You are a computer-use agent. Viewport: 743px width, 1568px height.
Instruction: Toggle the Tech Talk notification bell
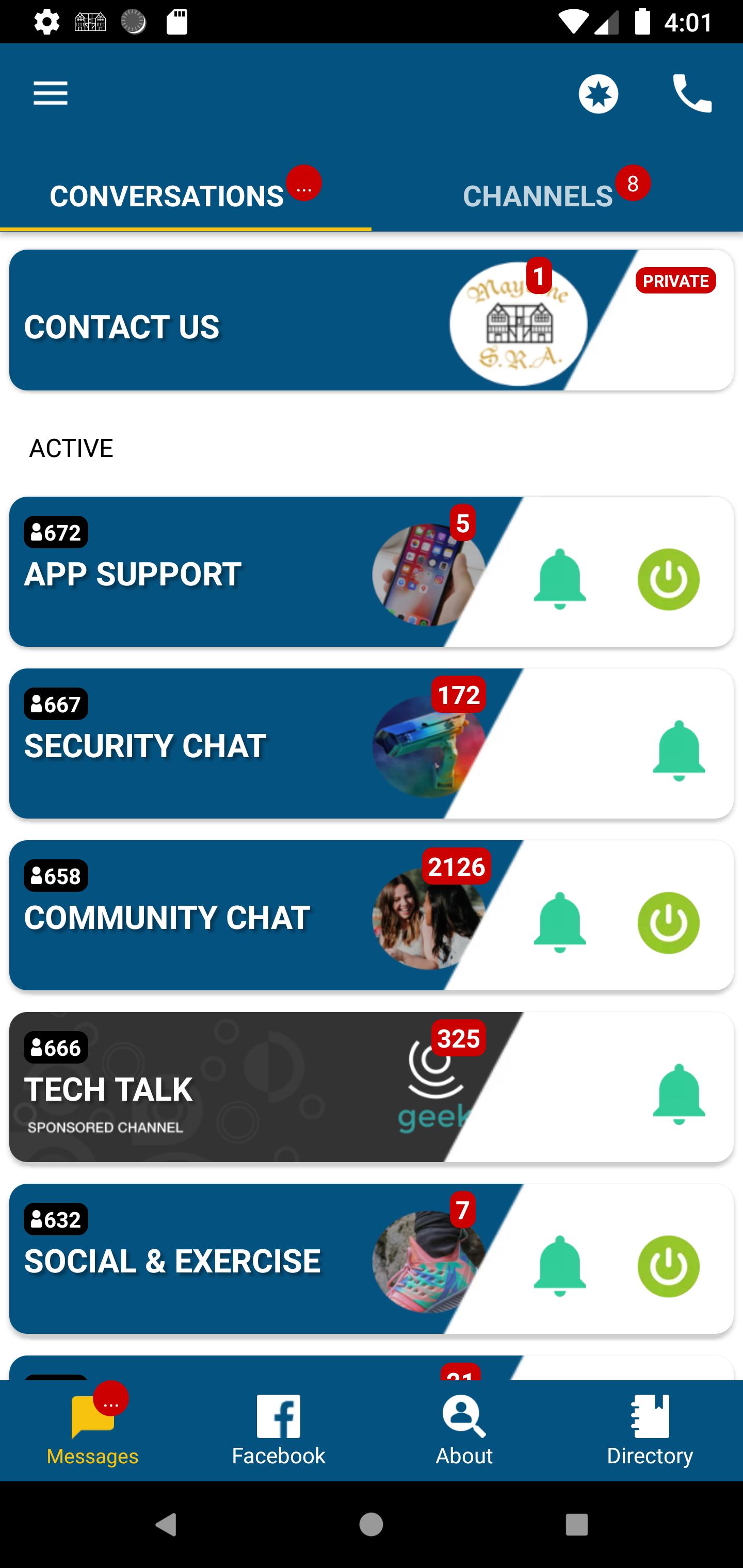pyautogui.click(x=679, y=1094)
